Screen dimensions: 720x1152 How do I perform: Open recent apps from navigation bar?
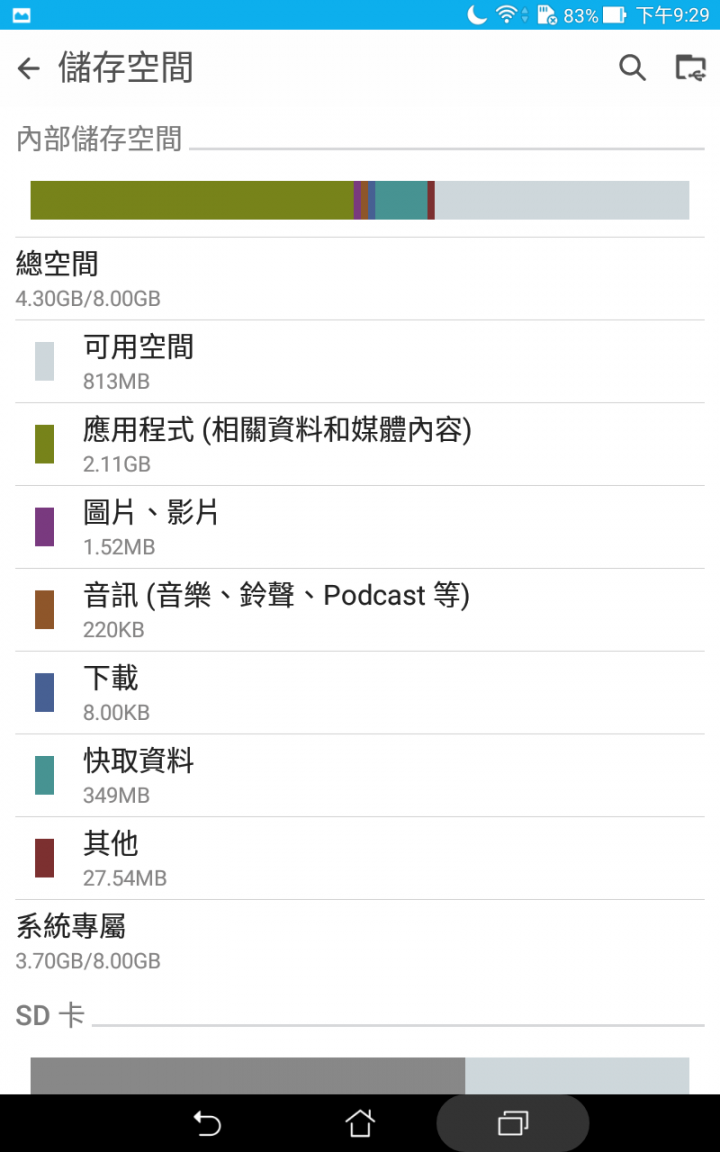tap(513, 1123)
